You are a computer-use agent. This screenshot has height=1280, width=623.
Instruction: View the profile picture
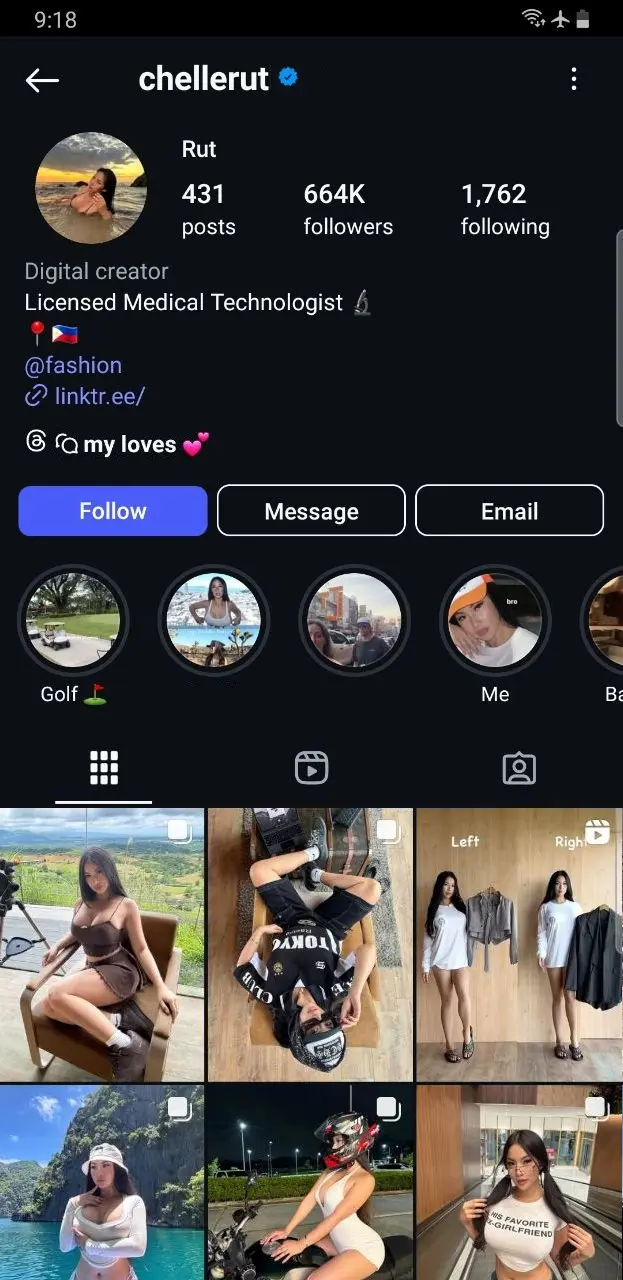pyautogui.click(x=91, y=188)
